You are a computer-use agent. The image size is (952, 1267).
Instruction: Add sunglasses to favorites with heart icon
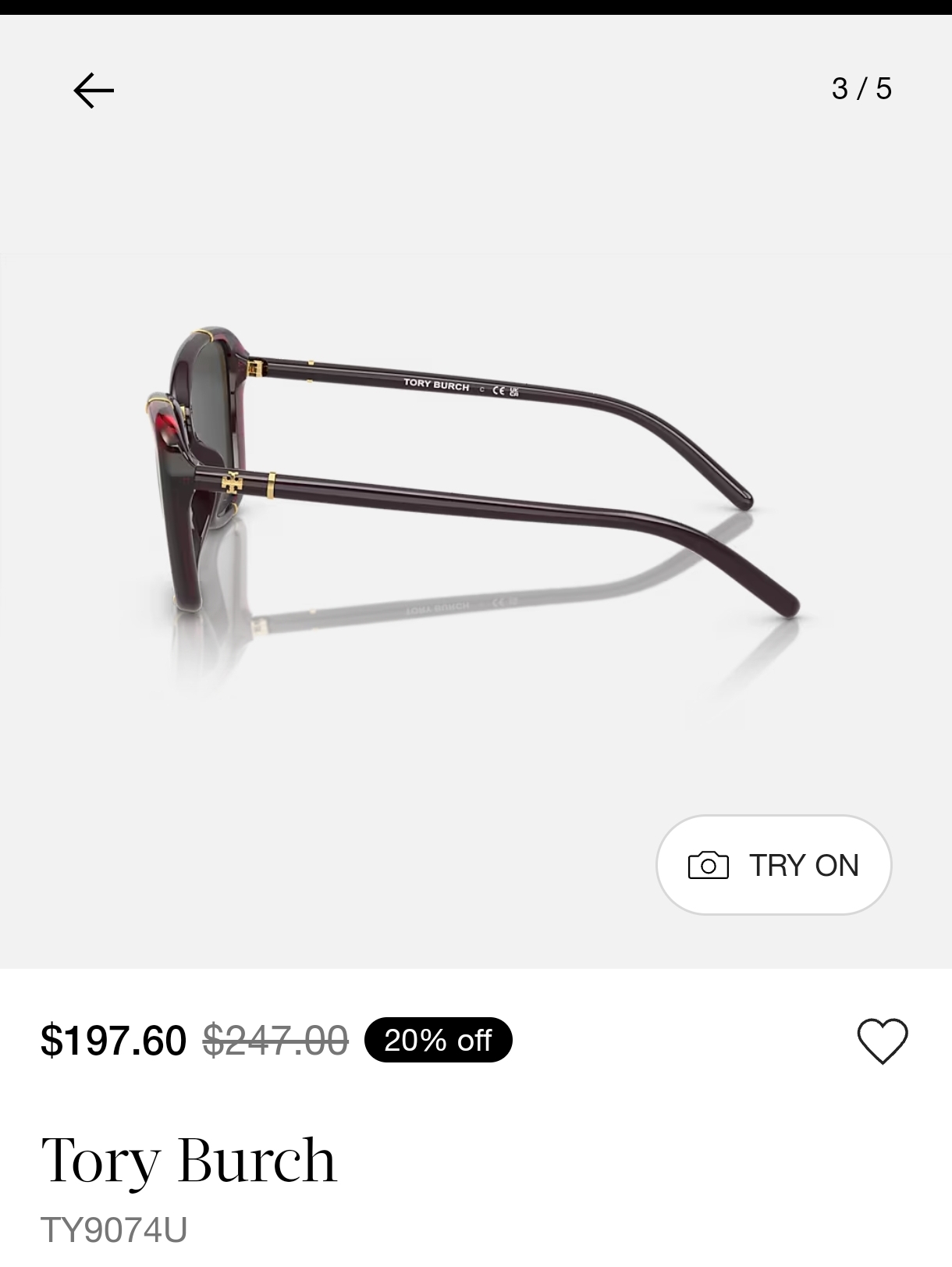point(882,1041)
